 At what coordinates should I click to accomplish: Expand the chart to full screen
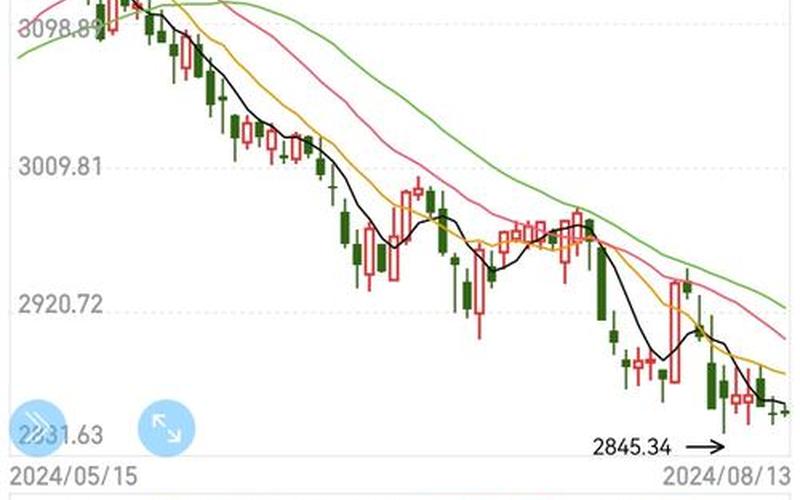click(x=165, y=428)
